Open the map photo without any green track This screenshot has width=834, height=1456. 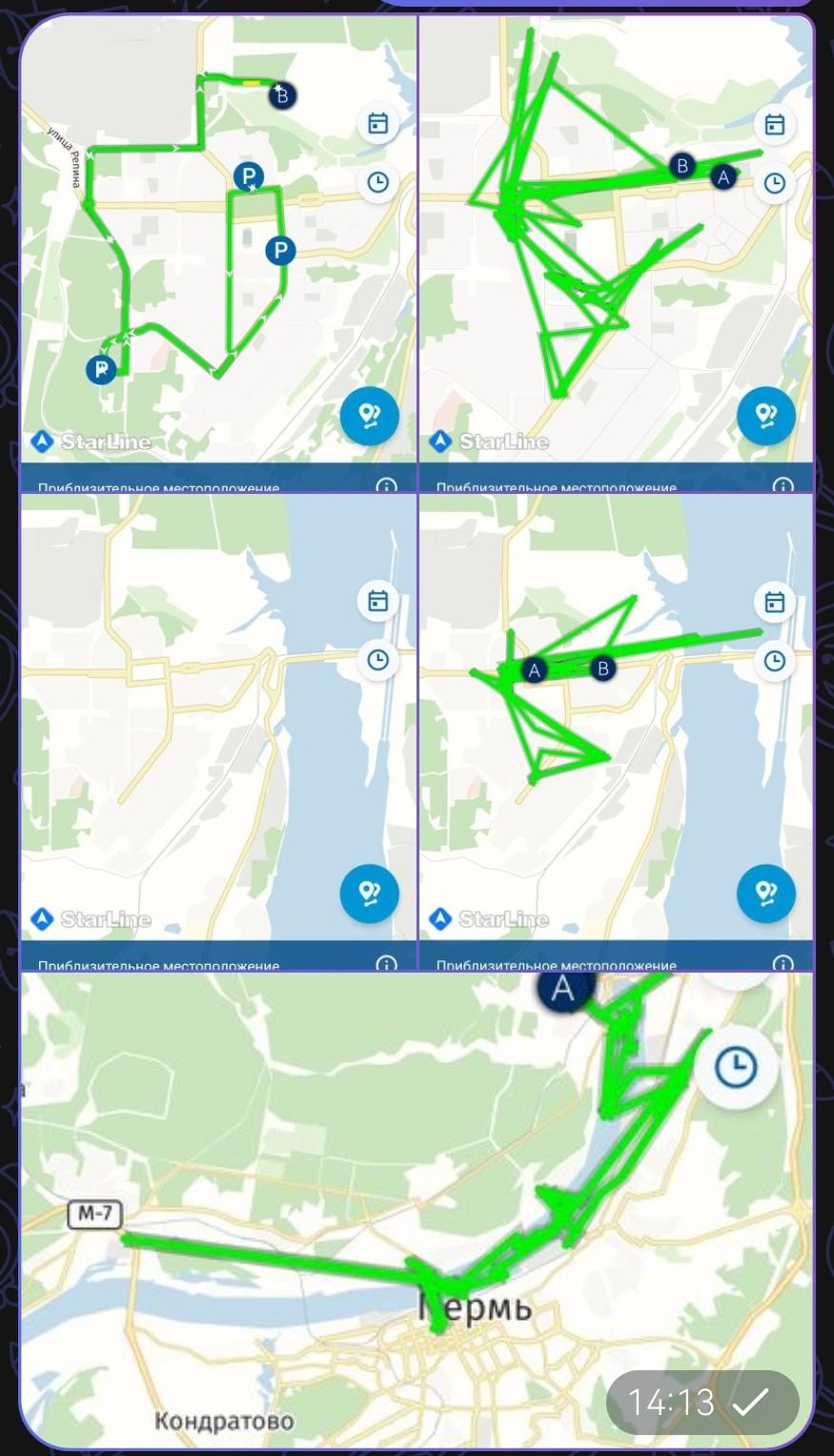[x=218, y=731]
